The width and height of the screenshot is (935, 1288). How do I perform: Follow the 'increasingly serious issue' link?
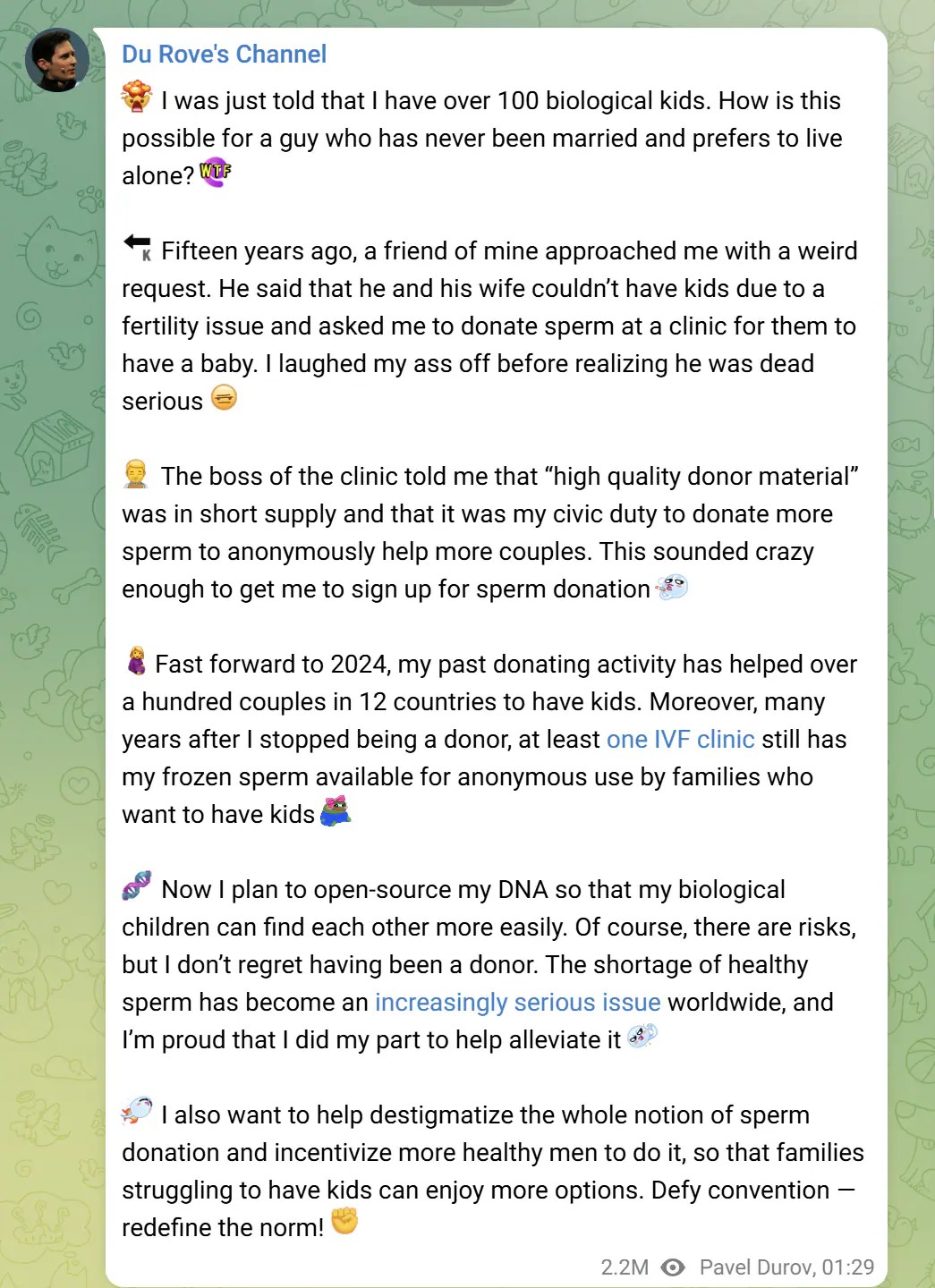pyautogui.click(x=517, y=1003)
